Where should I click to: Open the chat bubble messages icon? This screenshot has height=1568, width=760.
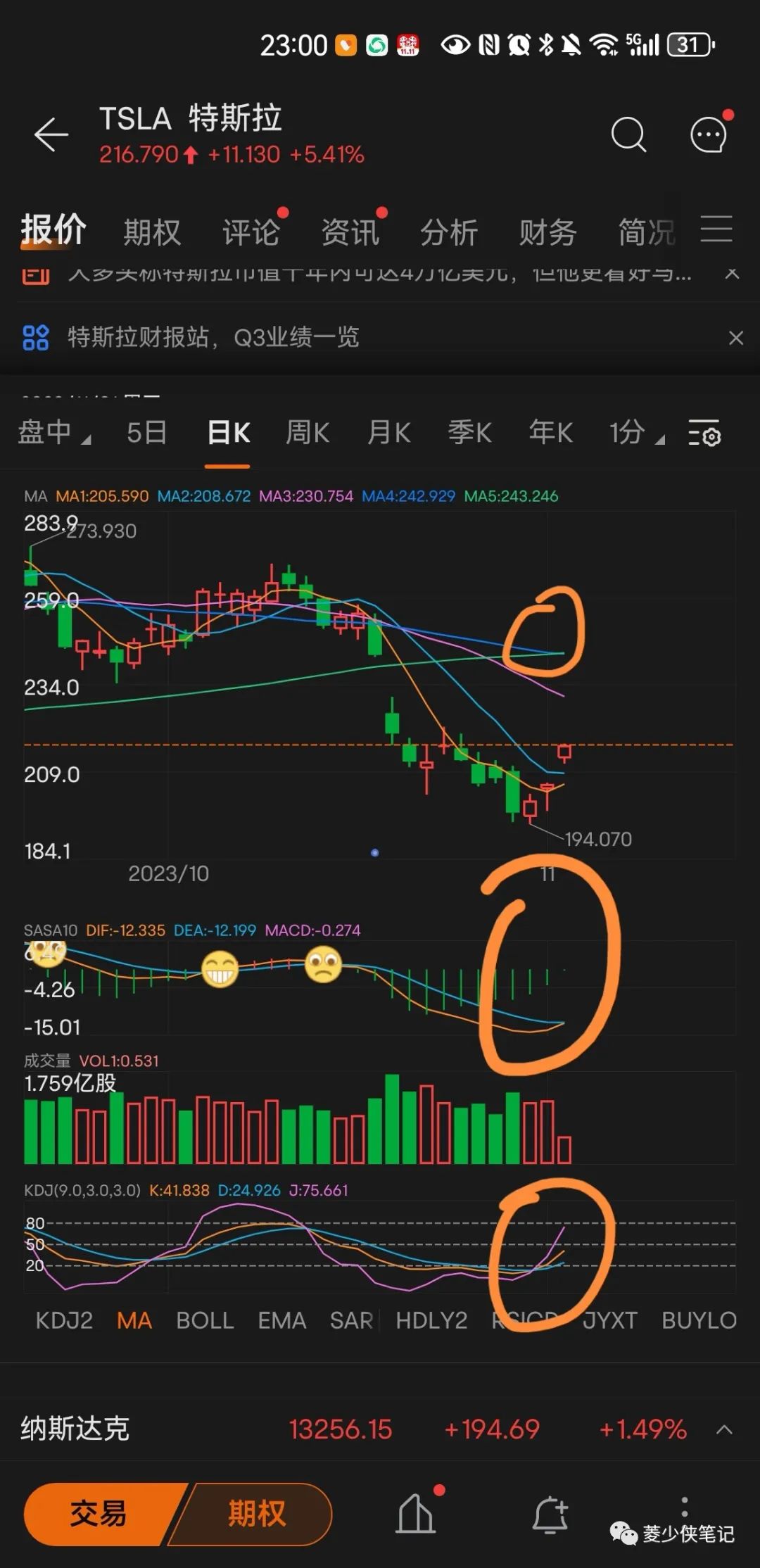click(x=708, y=134)
